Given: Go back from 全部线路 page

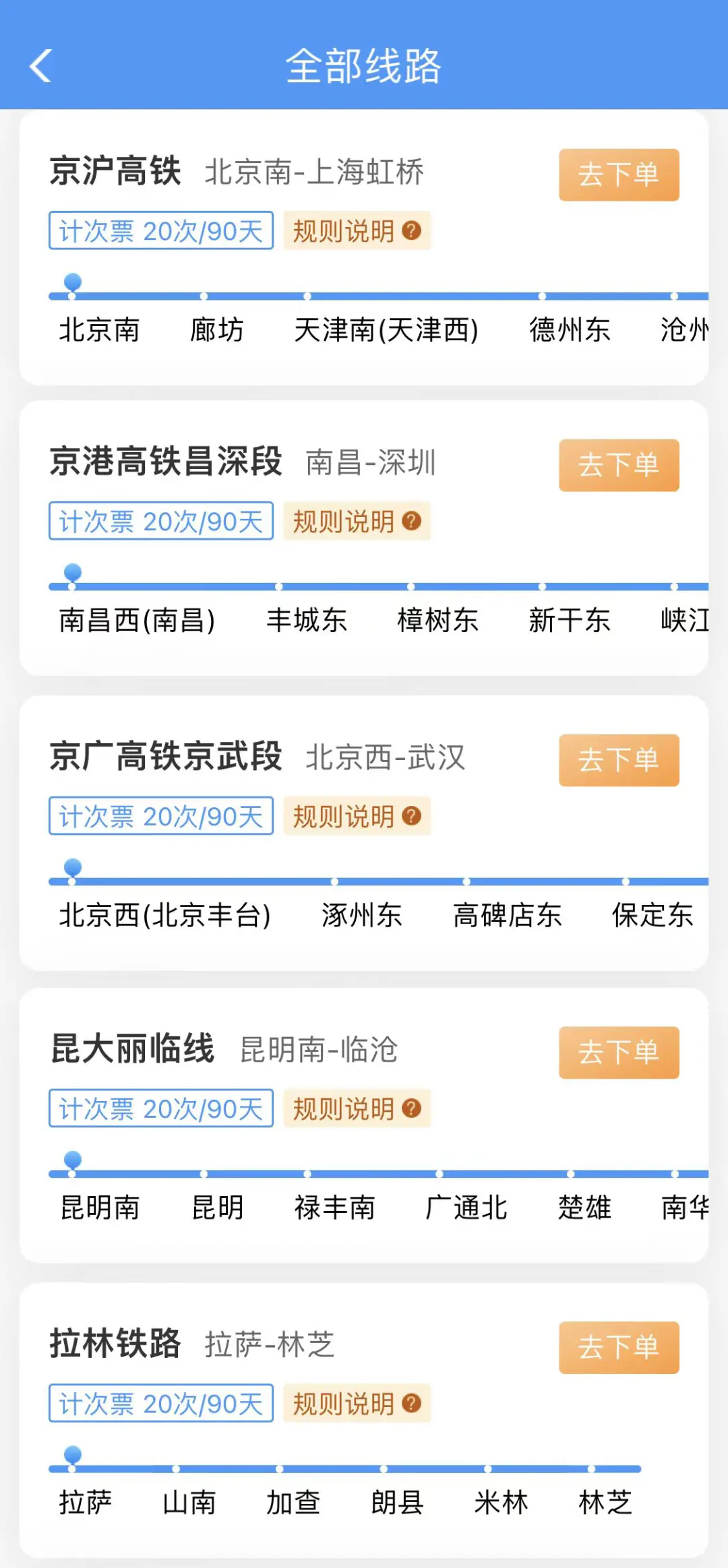Looking at the screenshot, I should [x=40, y=66].
